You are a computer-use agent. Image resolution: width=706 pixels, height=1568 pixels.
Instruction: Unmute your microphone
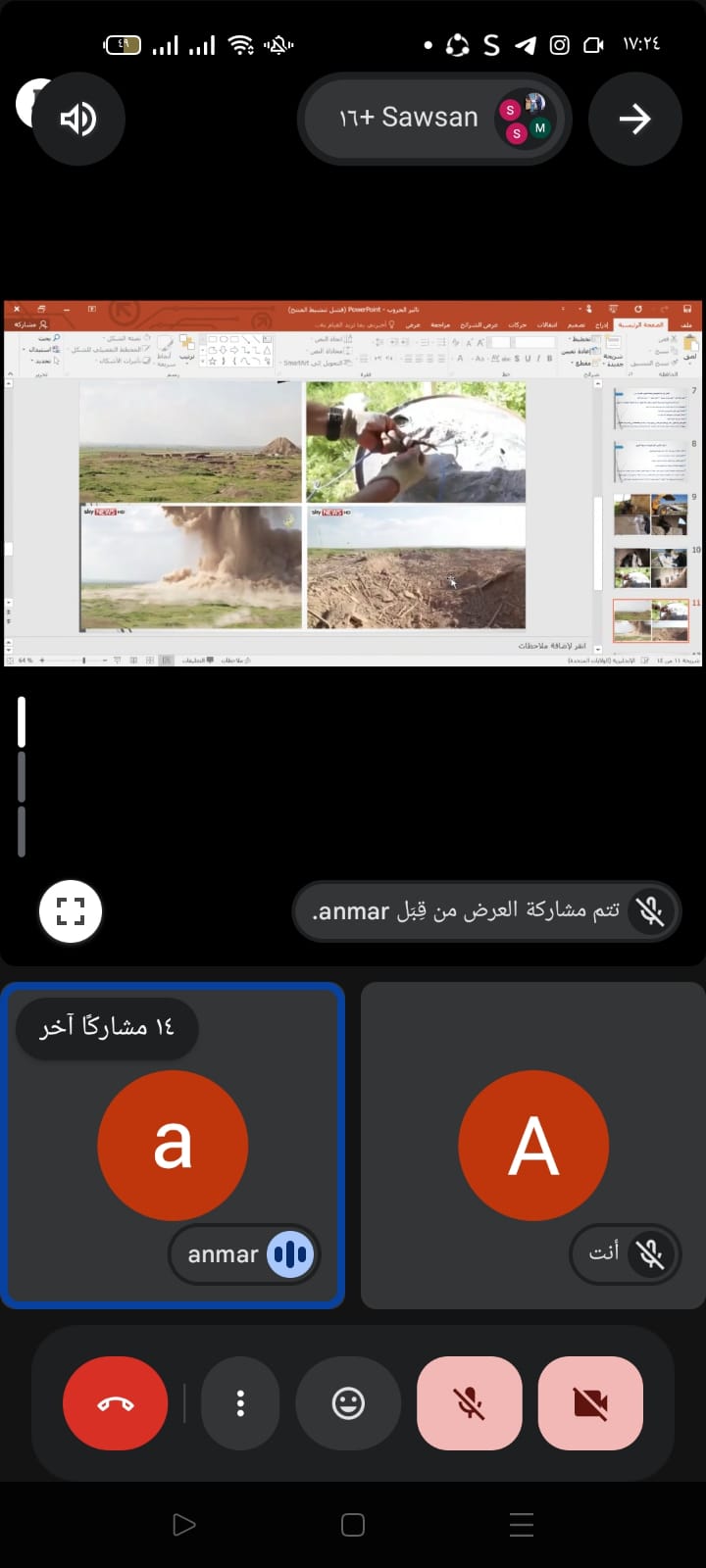[x=470, y=1403]
